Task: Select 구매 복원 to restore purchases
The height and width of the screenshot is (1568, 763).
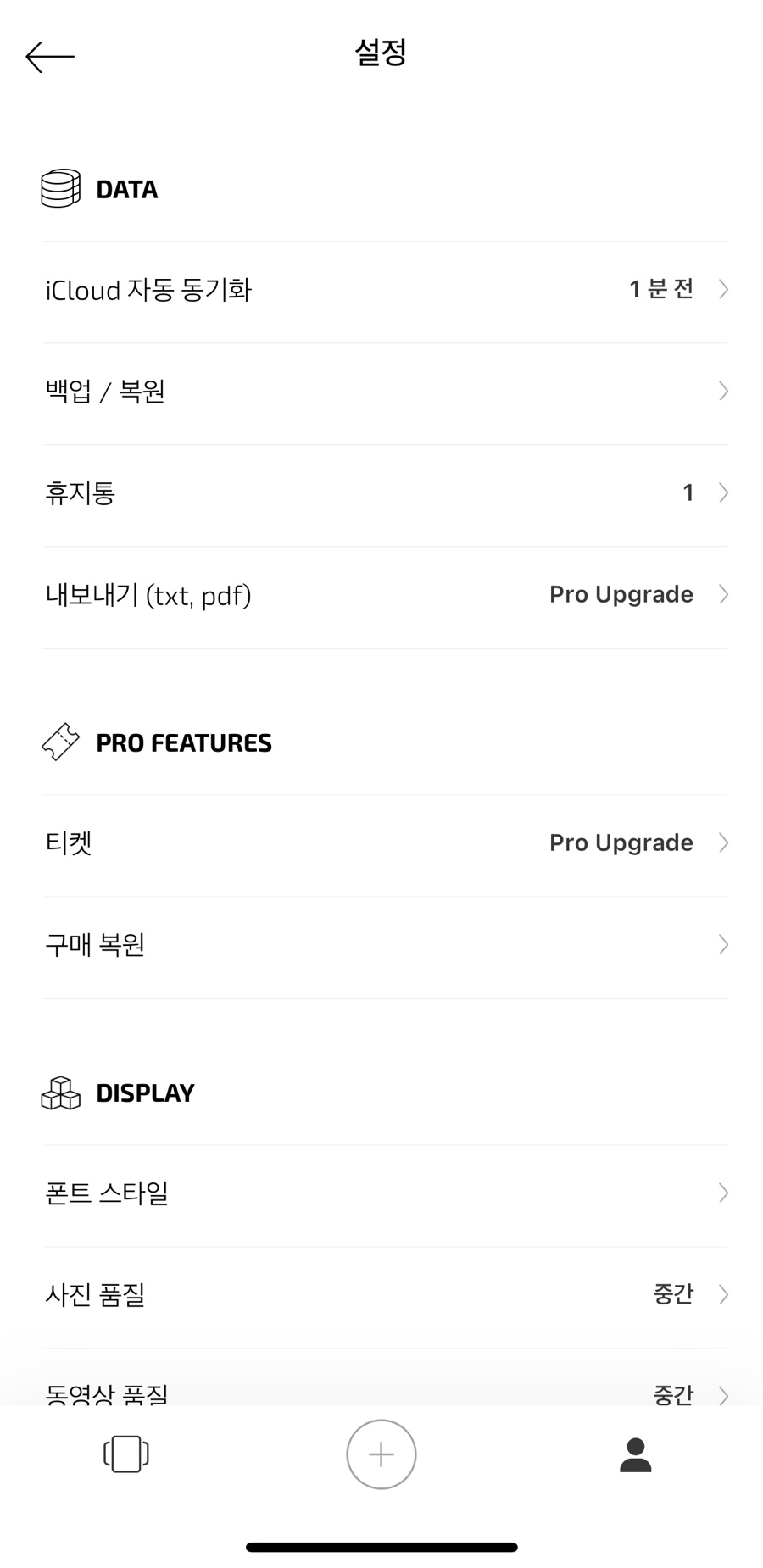Action: [386, 947]
